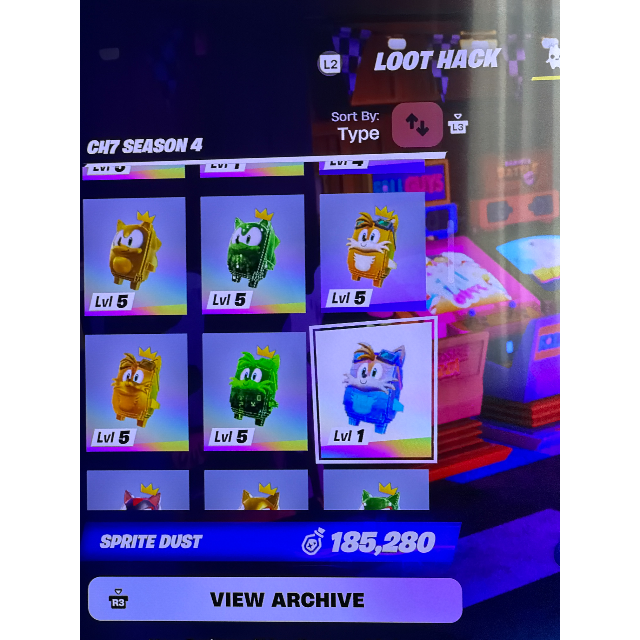
Task: Change the Sort By Type order
Action: (417, 124)
